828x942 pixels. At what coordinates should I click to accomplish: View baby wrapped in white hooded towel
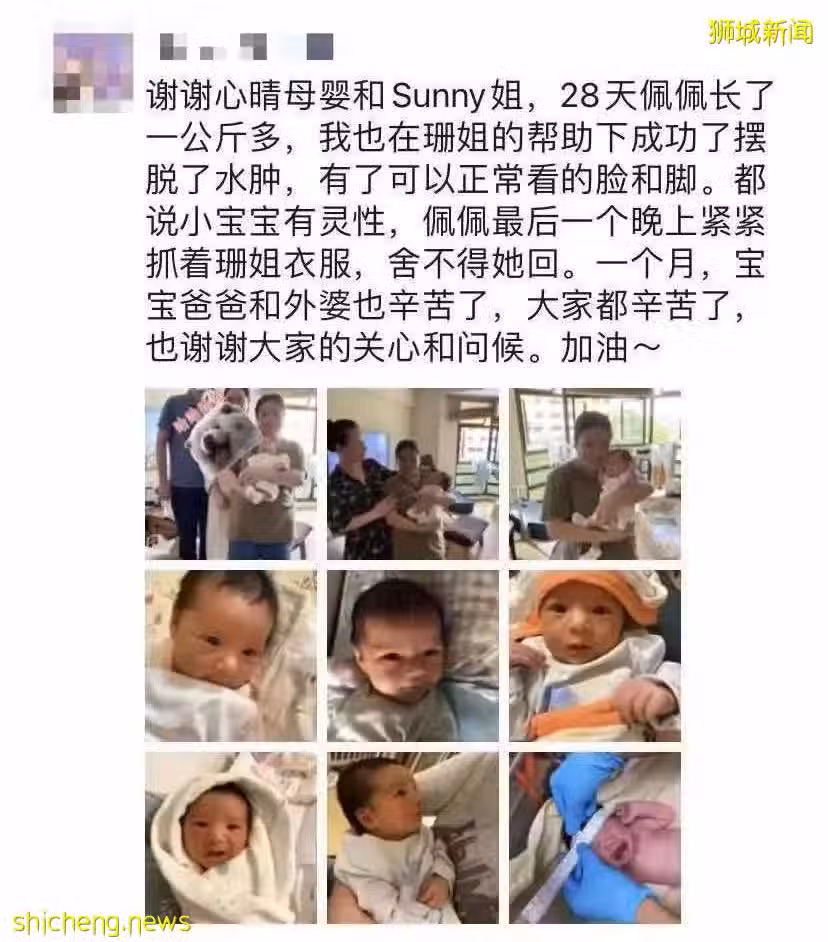tap(231, 838)
